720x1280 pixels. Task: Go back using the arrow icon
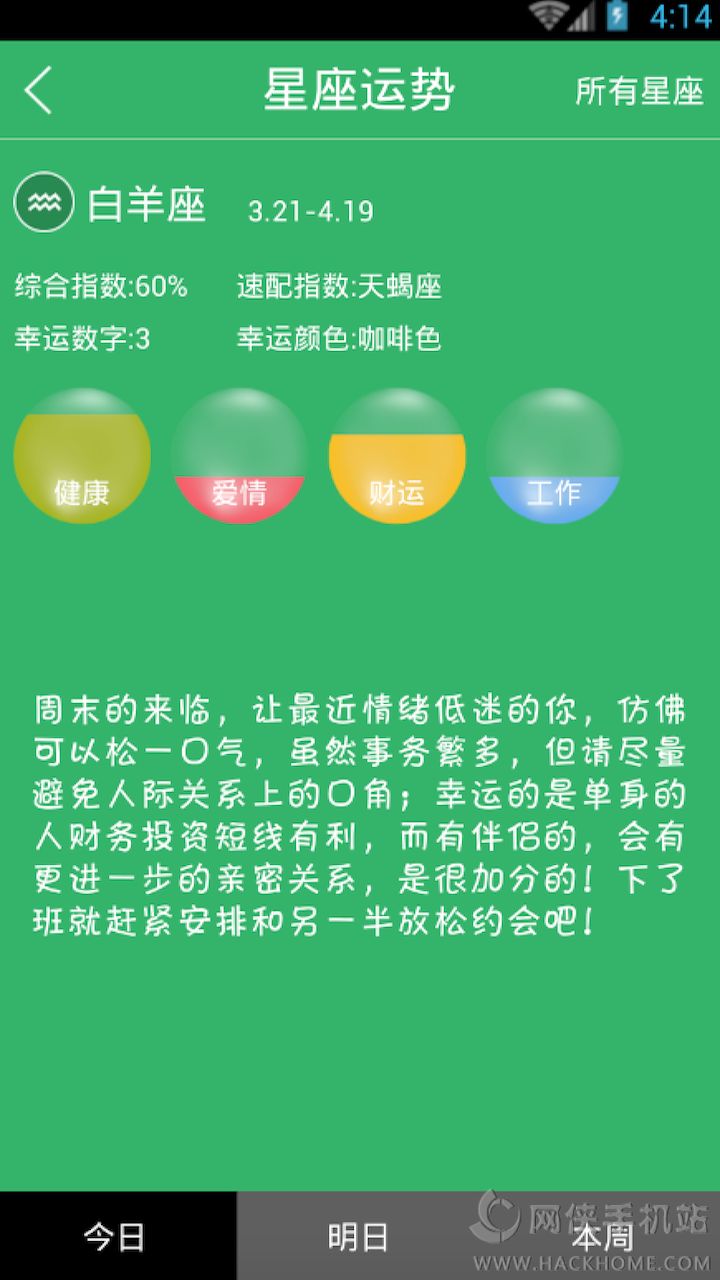(x=38, y=91)
